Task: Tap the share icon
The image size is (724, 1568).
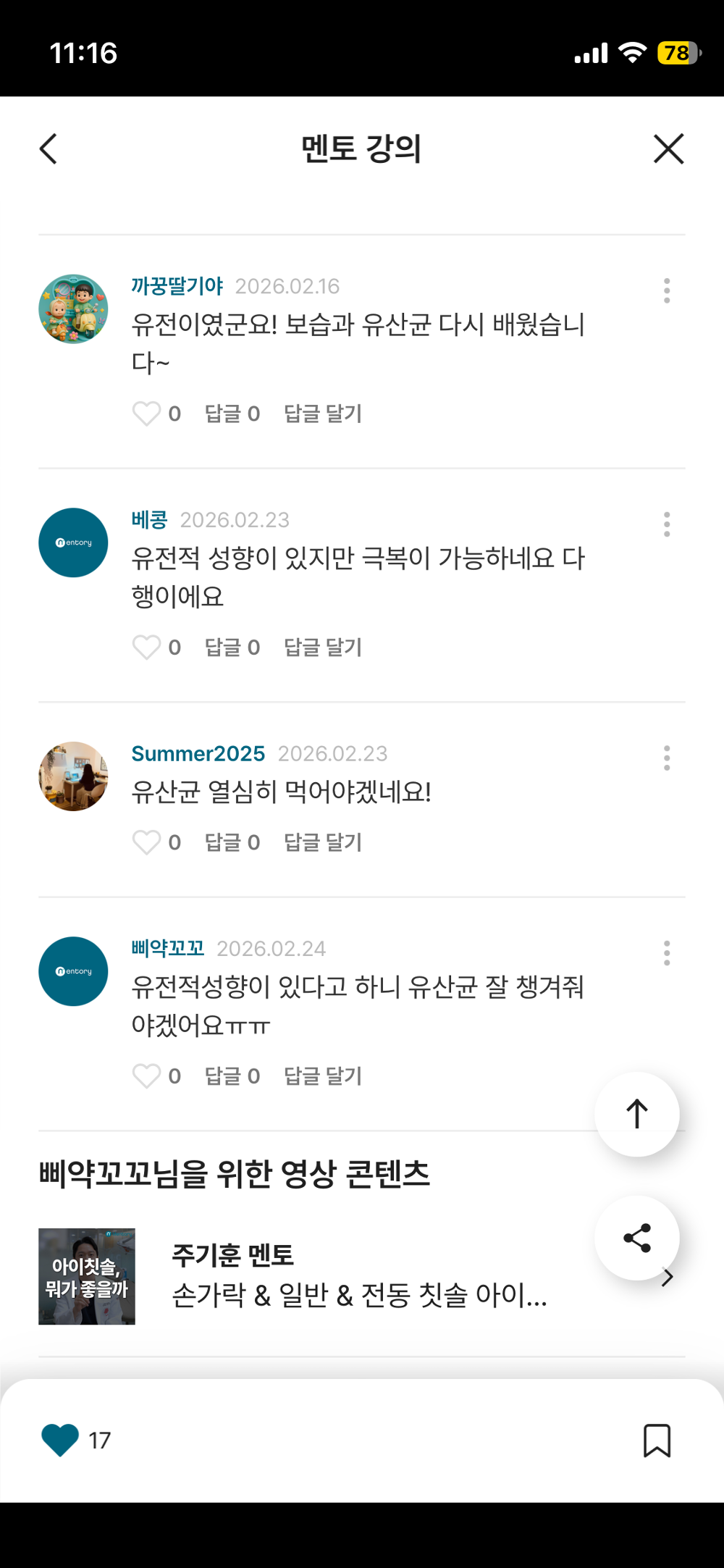Action: tap(636, 1238)
